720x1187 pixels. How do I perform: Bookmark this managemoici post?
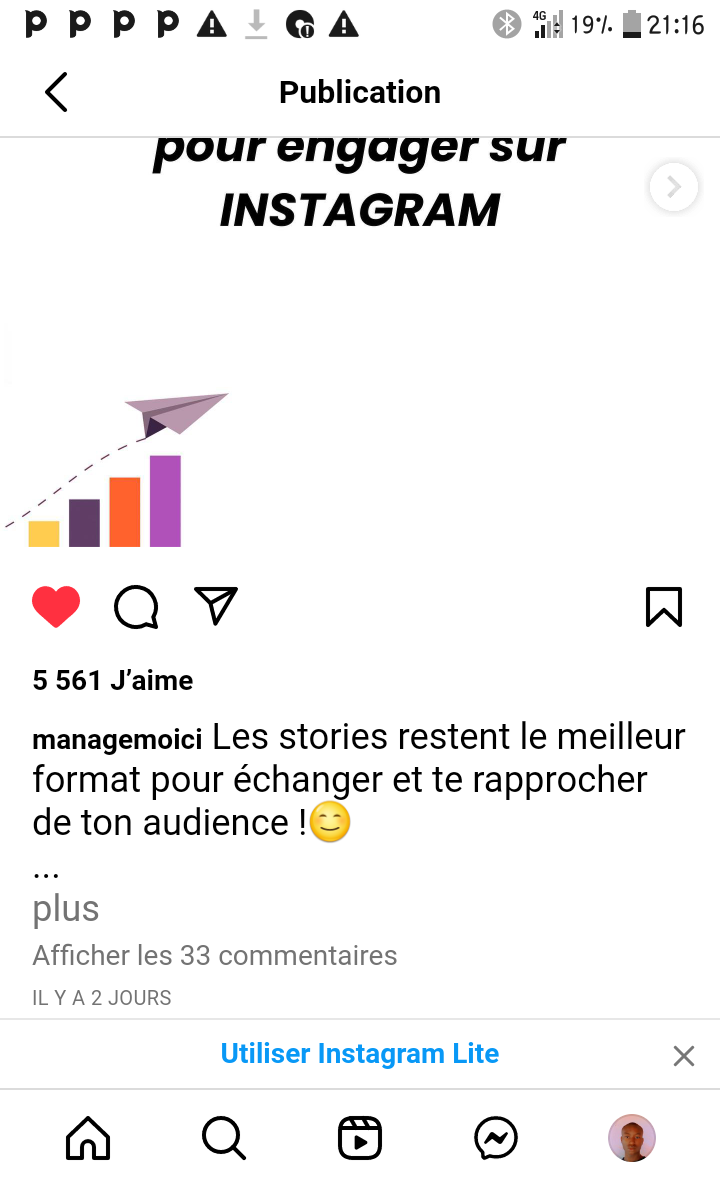click(x=664, y=607)
